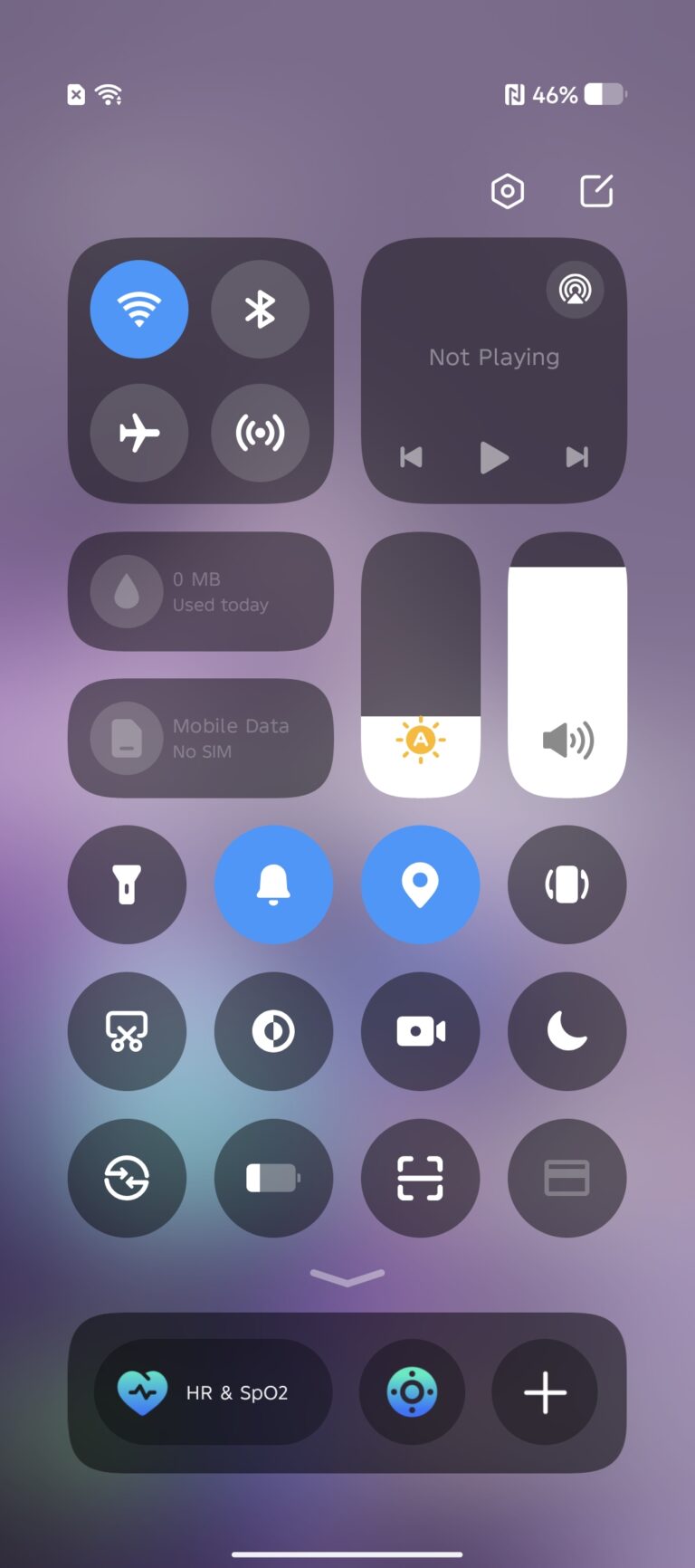Image resolution: width=695 pixels, height=1568 pixels.
Task: Turn off Wi-Fi
Action: (139, 310)
